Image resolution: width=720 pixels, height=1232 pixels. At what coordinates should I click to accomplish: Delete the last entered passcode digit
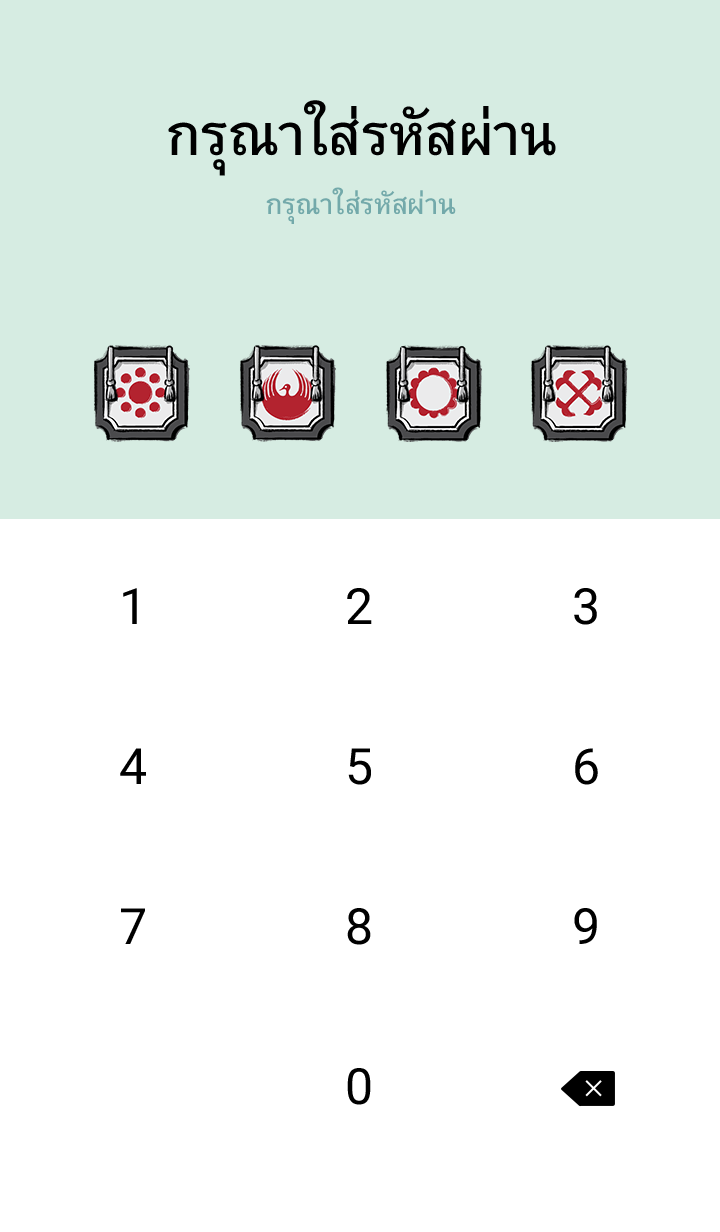[x=588, y=1088]
